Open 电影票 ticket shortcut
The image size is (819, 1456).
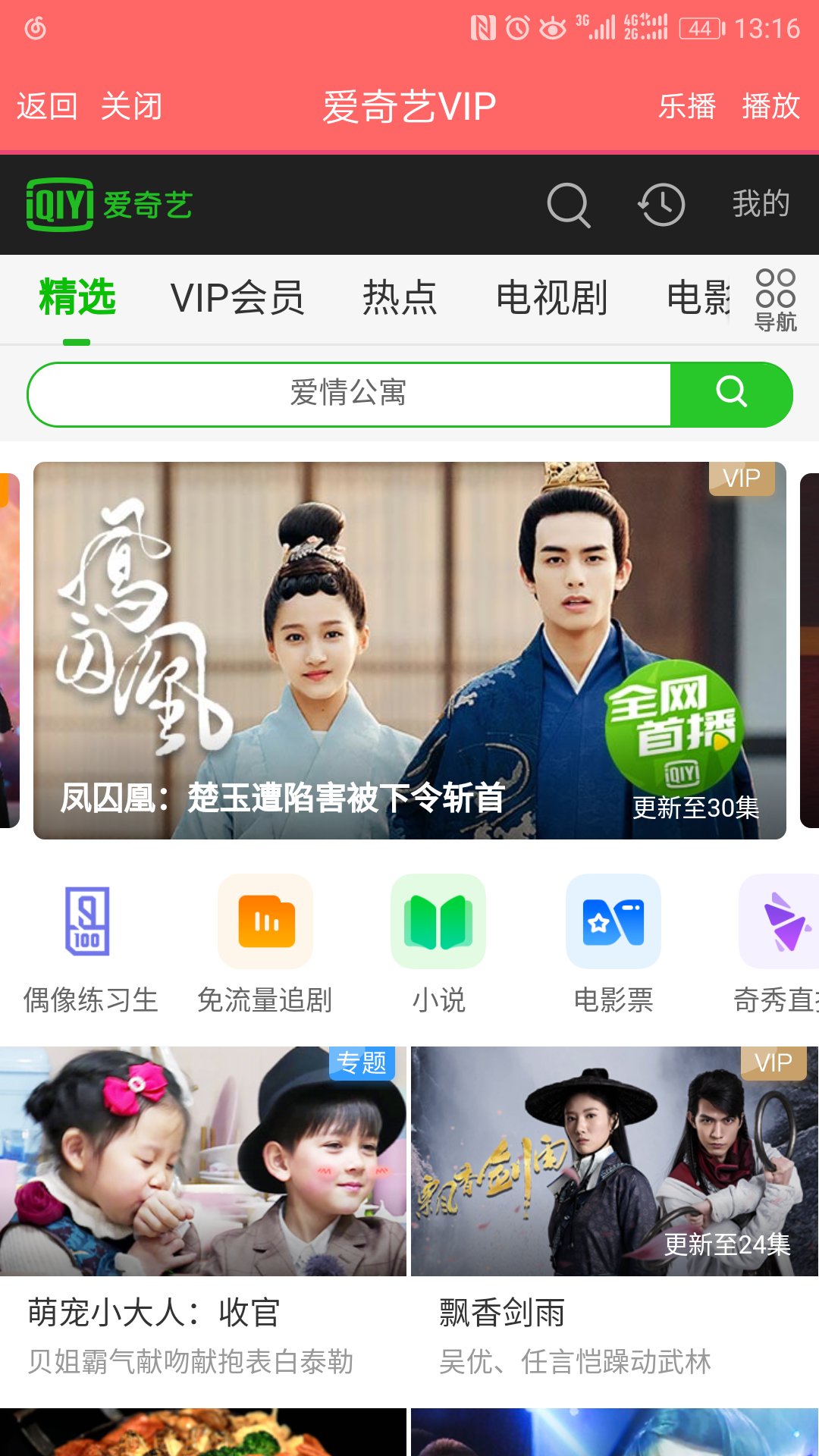[x=613, y=944]
